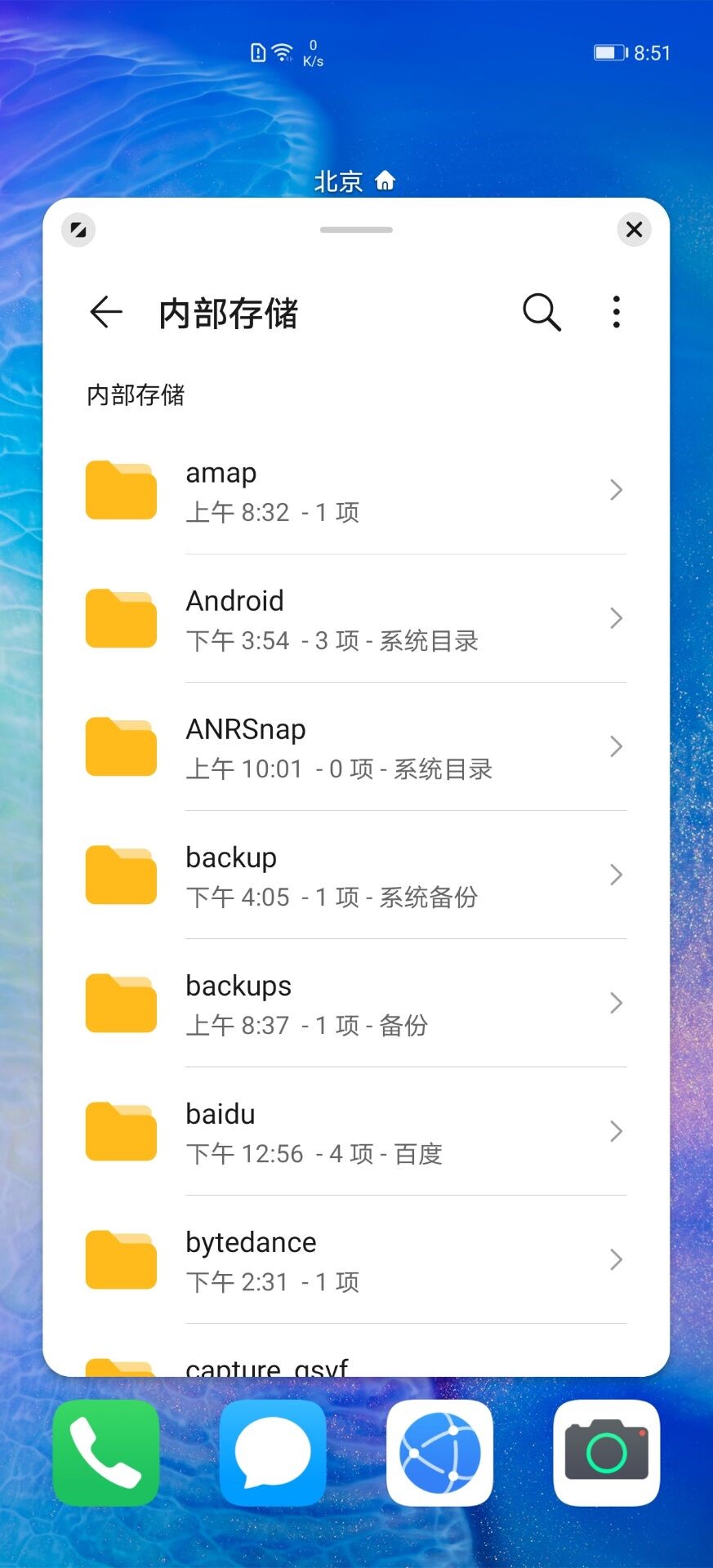Launch the Messages app from dock
Viewport: 713px width, 1568px height.
(273, 1453)
